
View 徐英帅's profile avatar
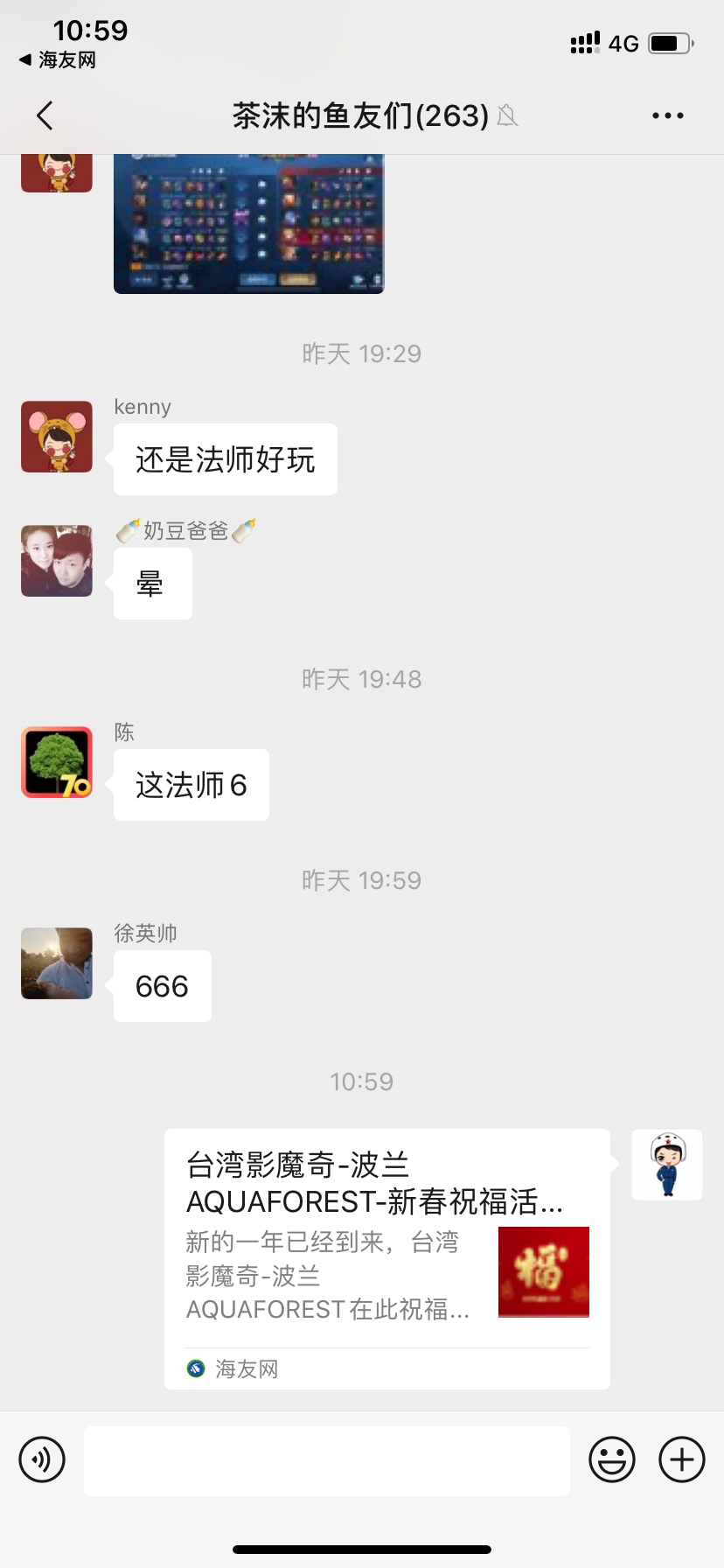pos(57,963)
